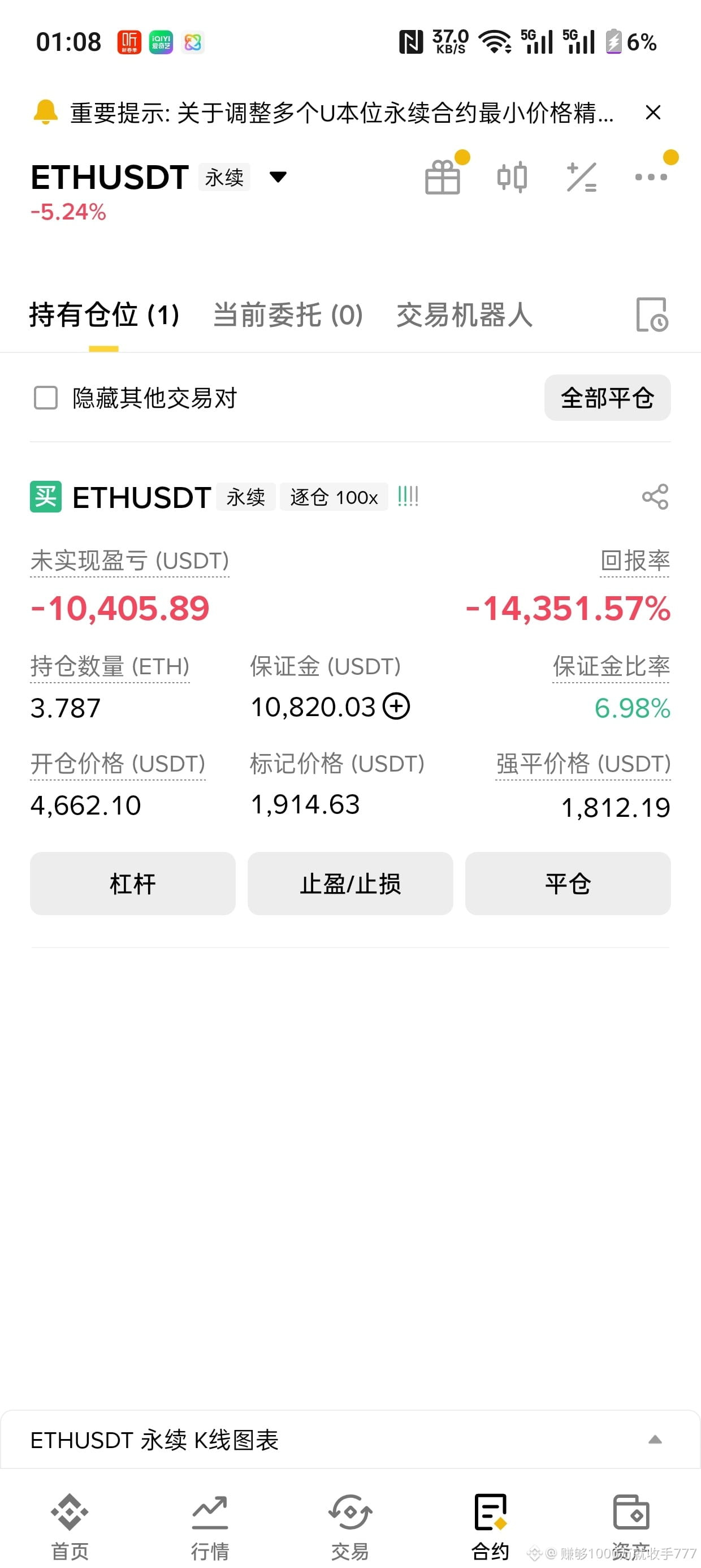
Task: Switch to 交易 tab
Action: (350, 1527)
